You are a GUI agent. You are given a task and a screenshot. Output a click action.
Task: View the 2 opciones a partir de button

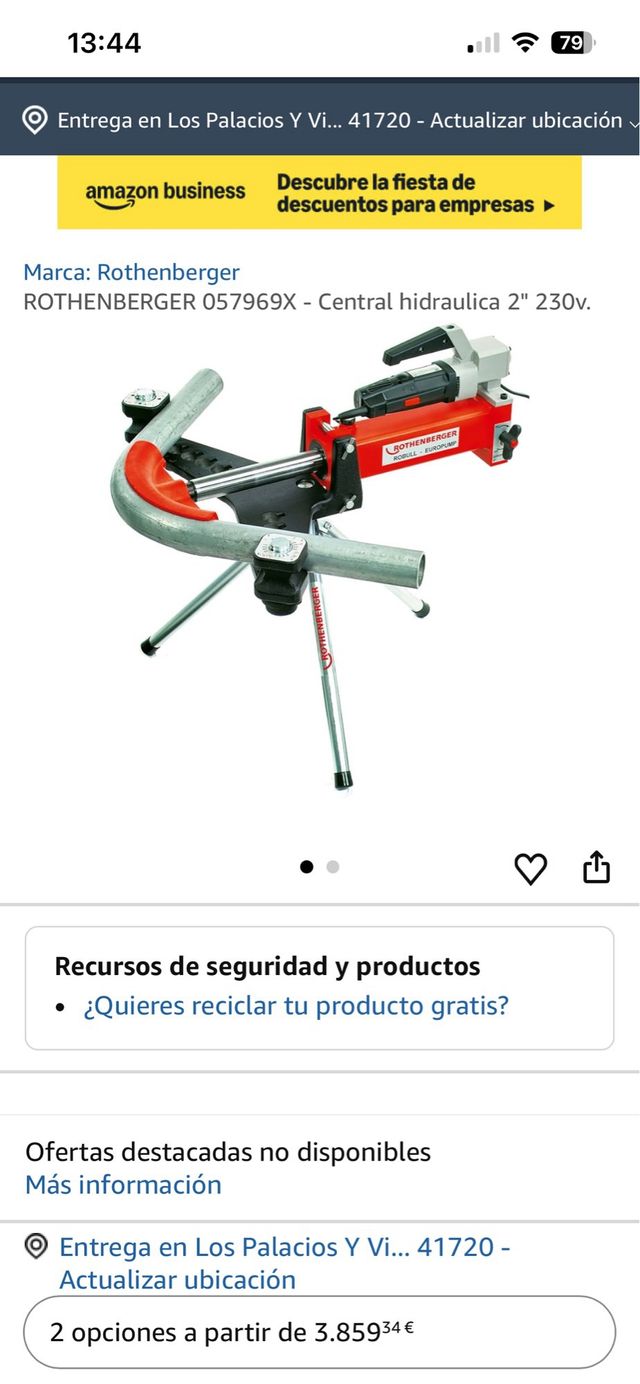click(x=319, y=1332)
